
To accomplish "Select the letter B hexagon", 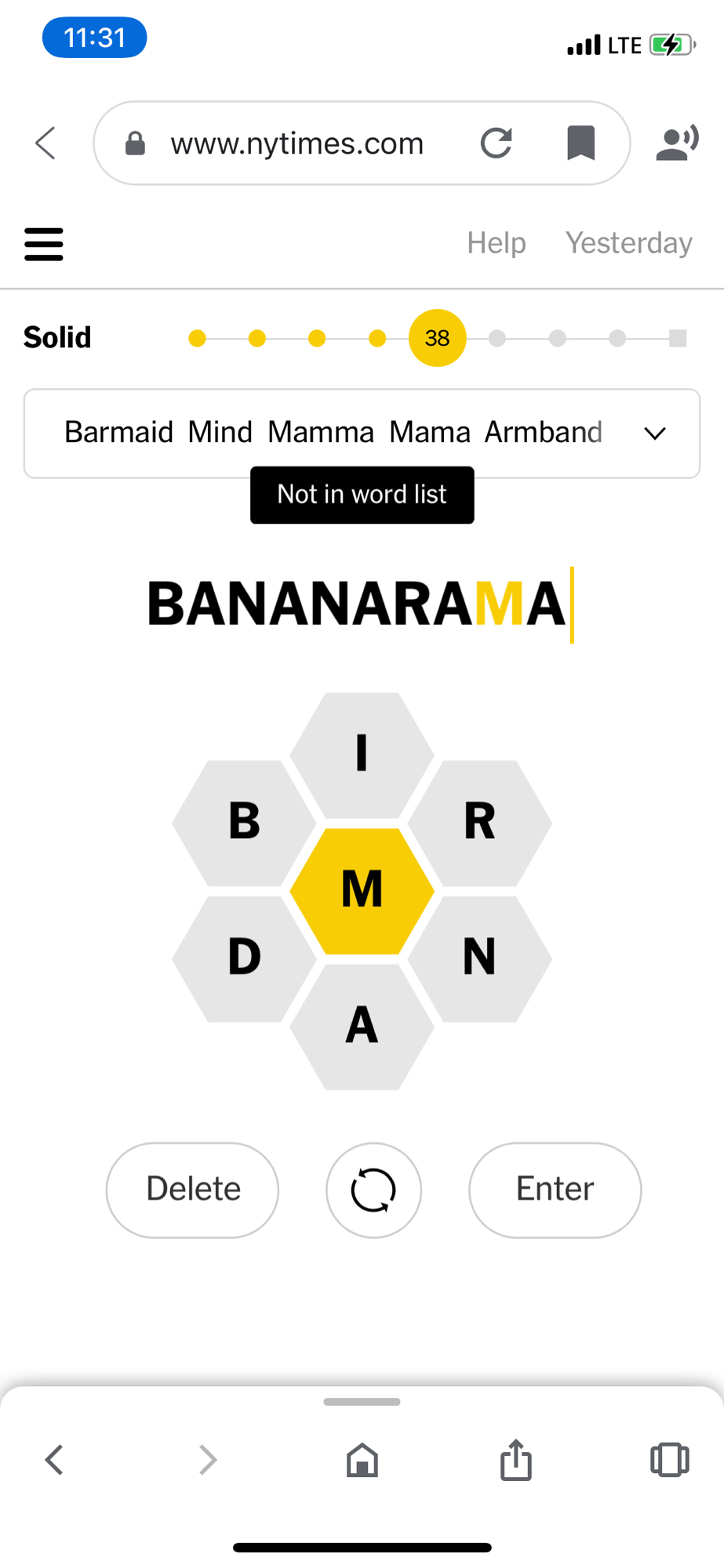I will click(244, 822).
